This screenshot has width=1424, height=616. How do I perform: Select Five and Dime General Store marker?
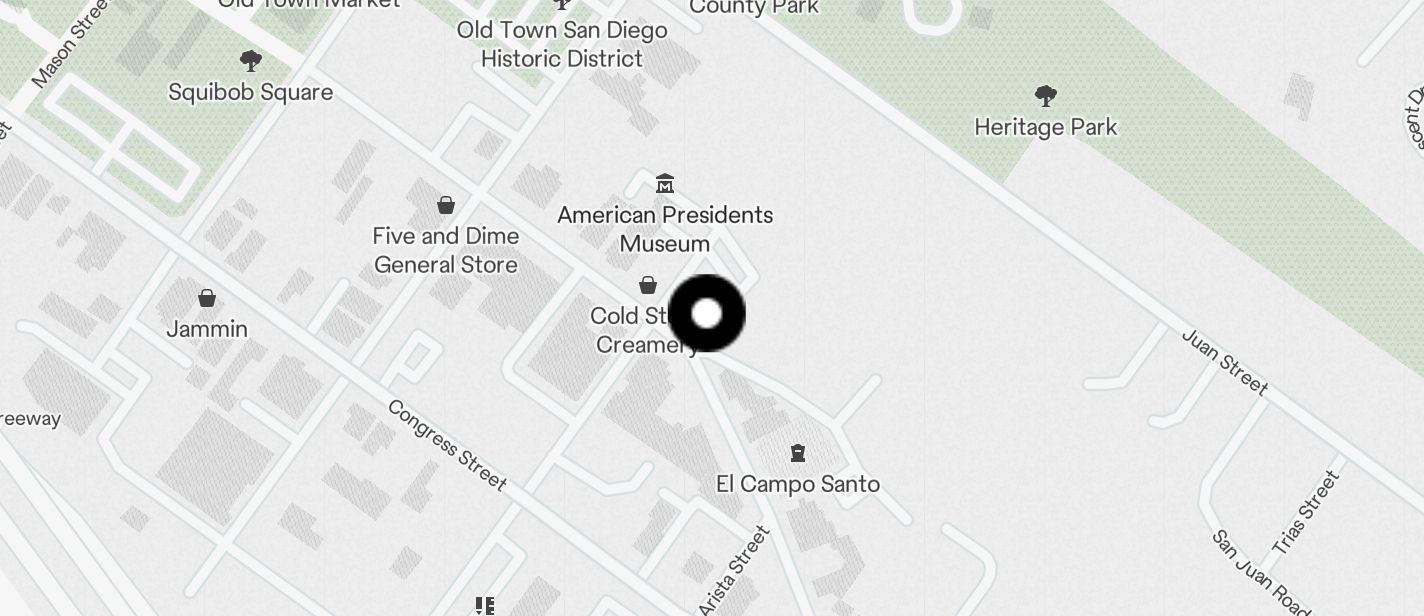(446, 206)
